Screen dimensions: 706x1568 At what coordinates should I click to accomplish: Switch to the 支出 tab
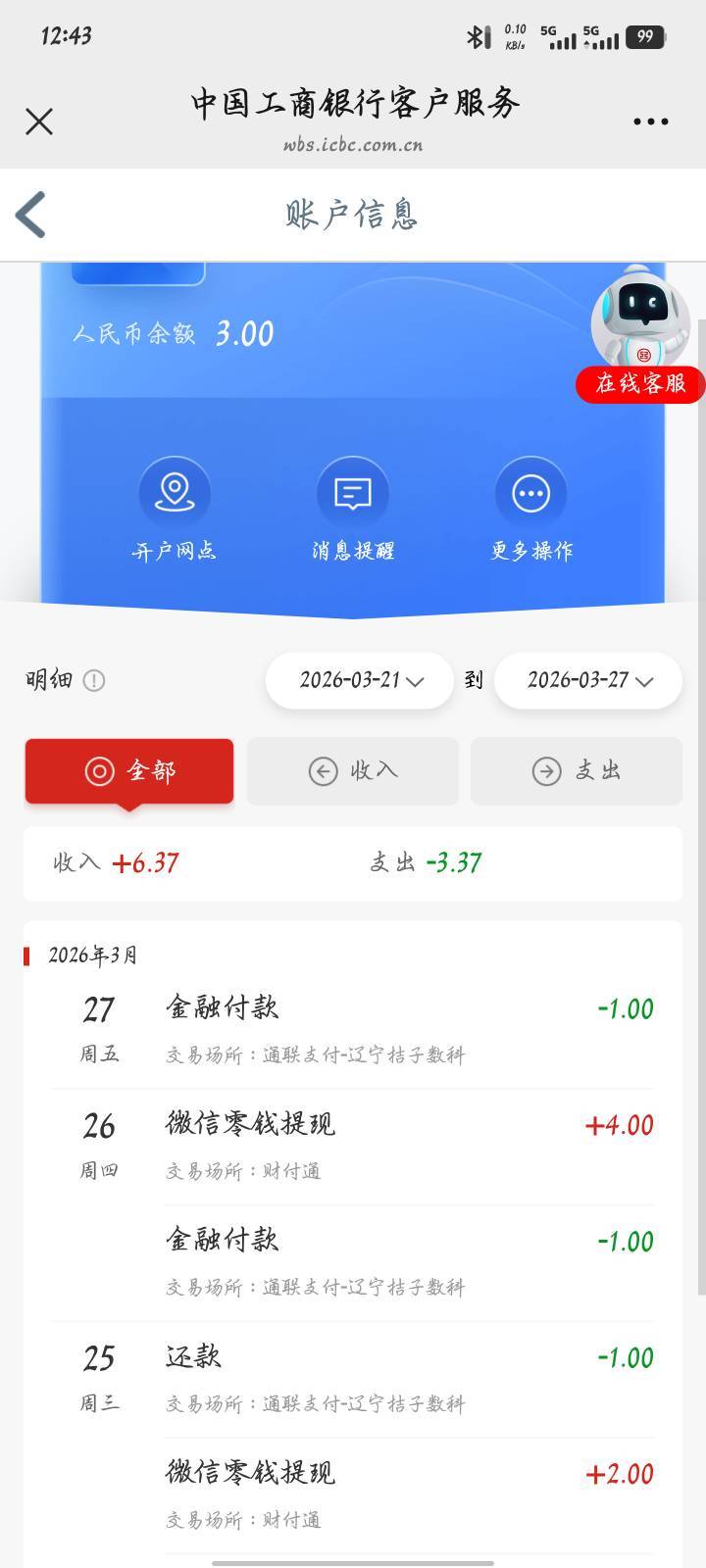(x=577, y=771)
